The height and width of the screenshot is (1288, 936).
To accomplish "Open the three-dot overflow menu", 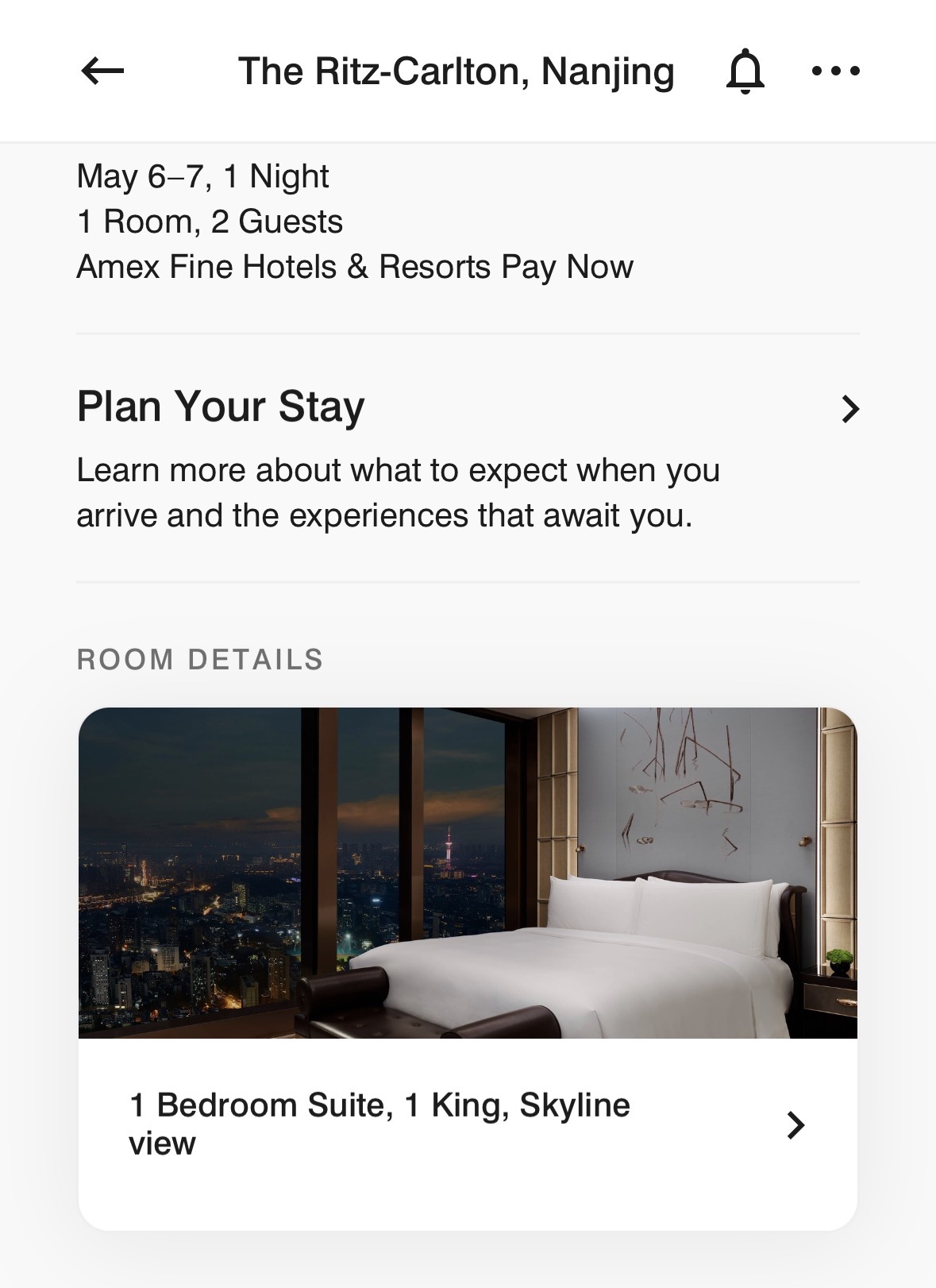I will [x=835, y=71].
